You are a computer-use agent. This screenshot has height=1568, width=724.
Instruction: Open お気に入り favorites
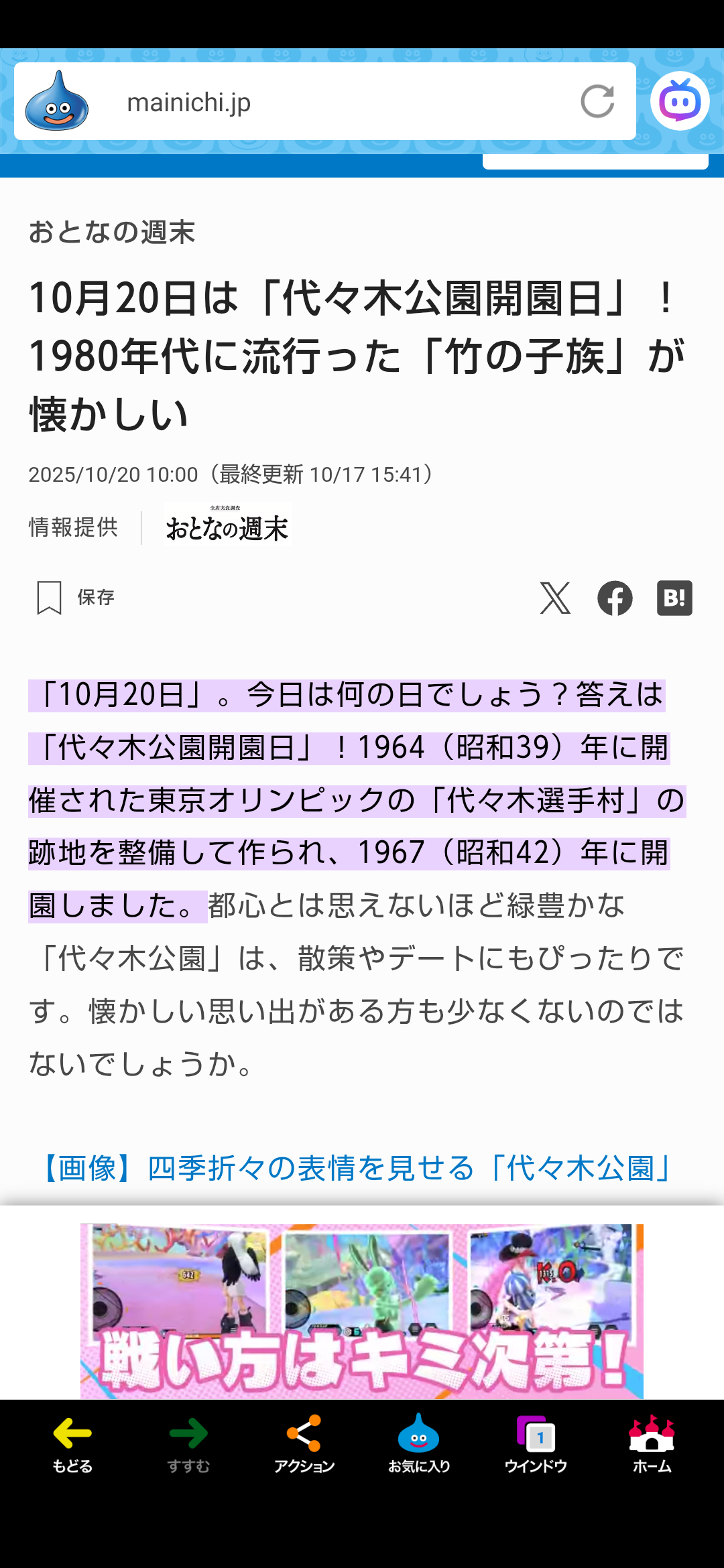[x=419, y=1445]
